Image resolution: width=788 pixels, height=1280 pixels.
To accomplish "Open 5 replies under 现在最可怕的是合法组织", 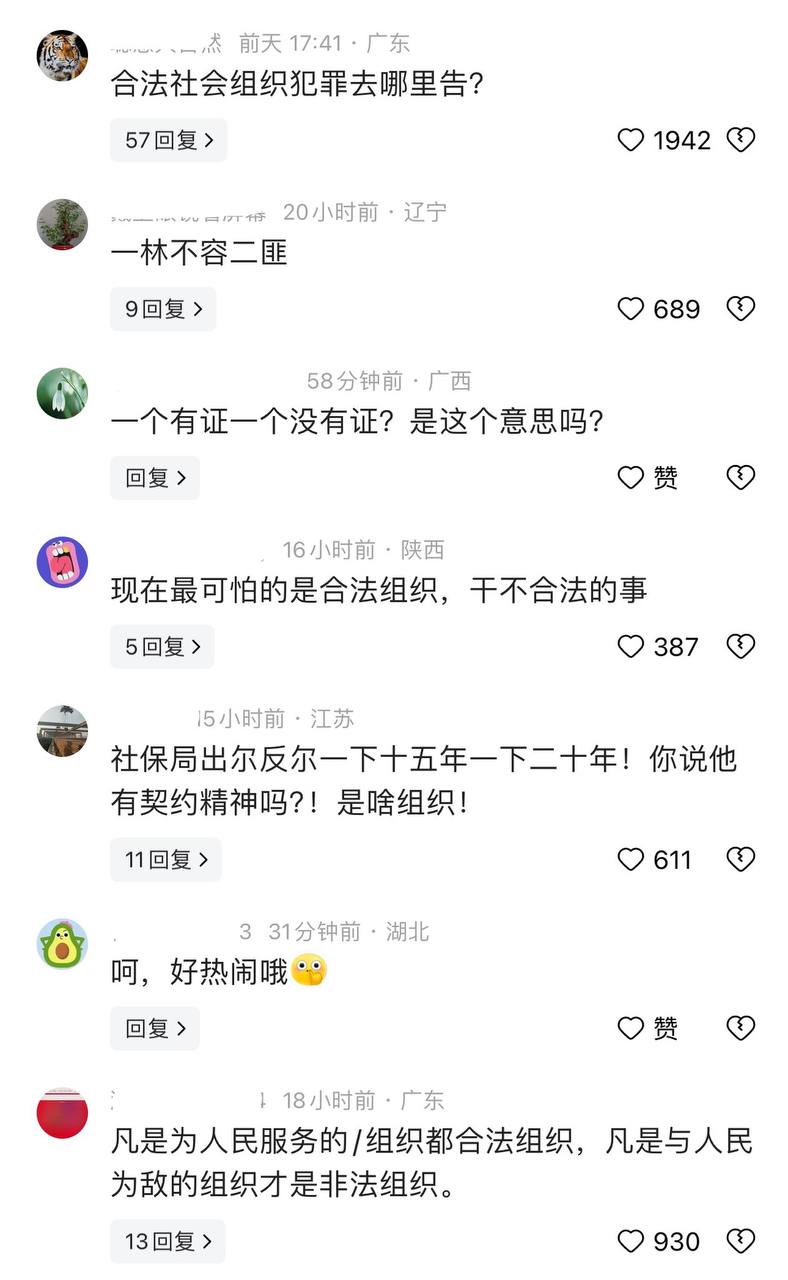I will (162, 647).
